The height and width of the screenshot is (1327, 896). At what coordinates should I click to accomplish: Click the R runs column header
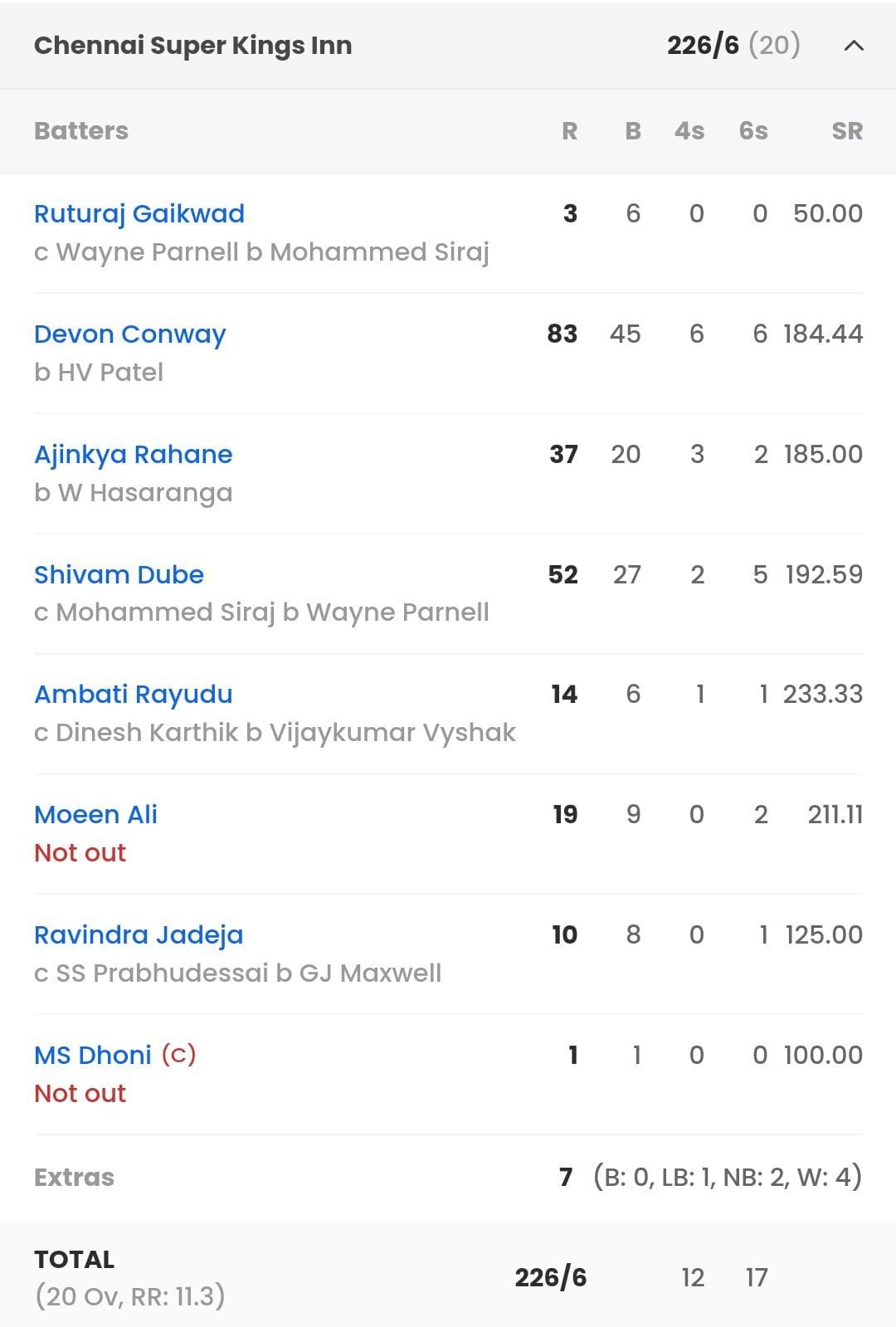coord(570,130)
